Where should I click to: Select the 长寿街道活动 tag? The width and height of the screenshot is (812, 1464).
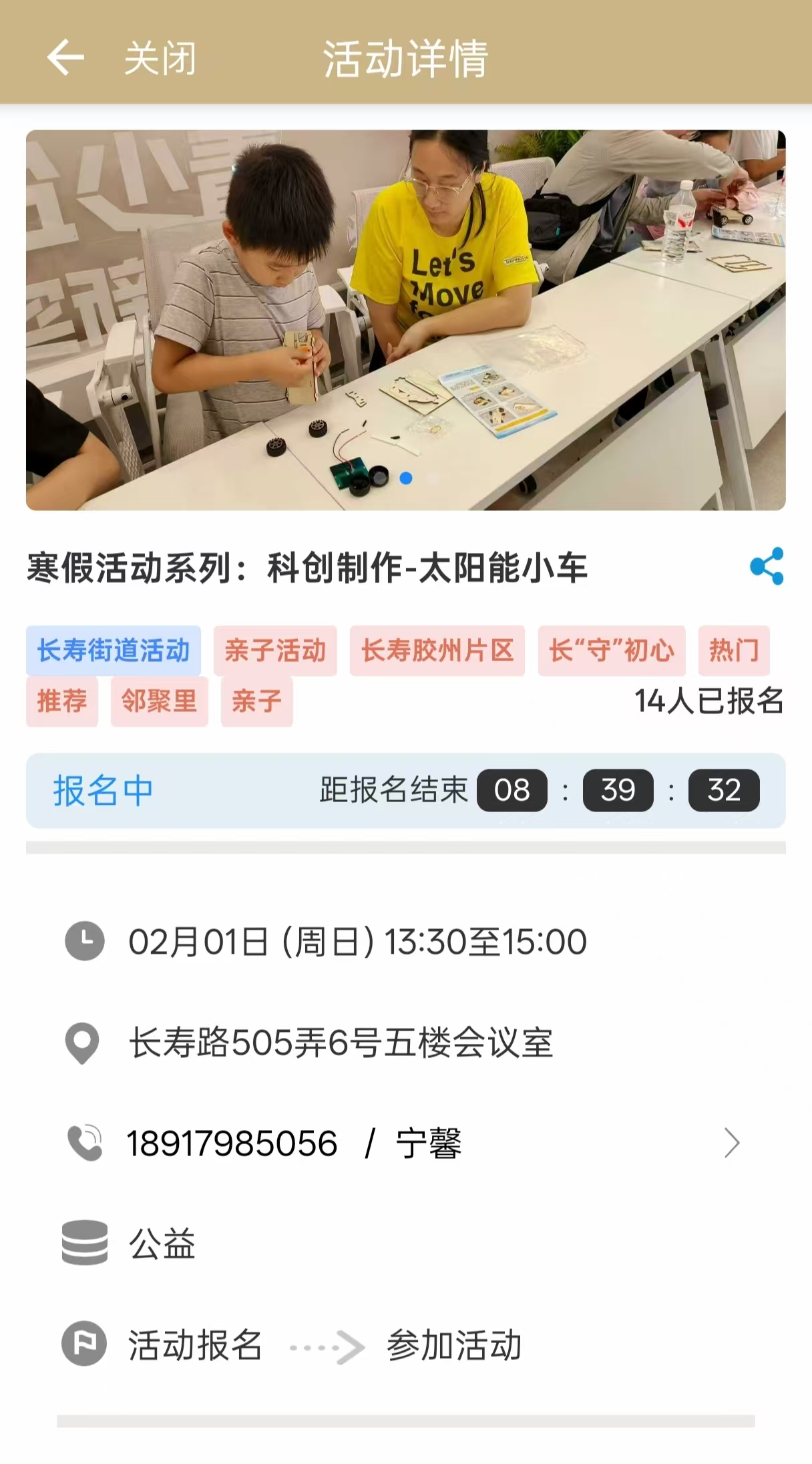point(114,651)
